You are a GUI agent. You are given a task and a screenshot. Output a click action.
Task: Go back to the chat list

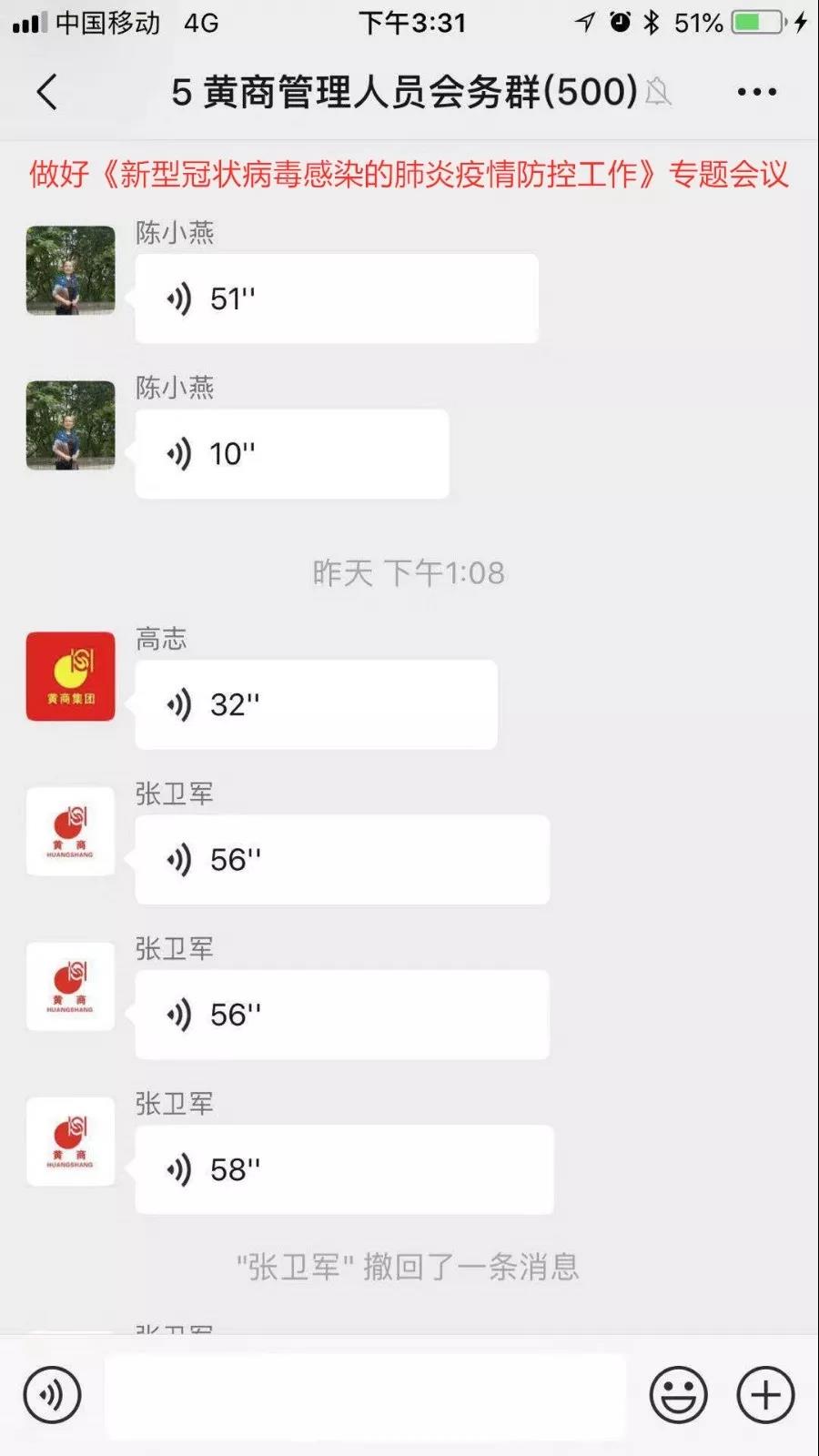coord(47,92)
